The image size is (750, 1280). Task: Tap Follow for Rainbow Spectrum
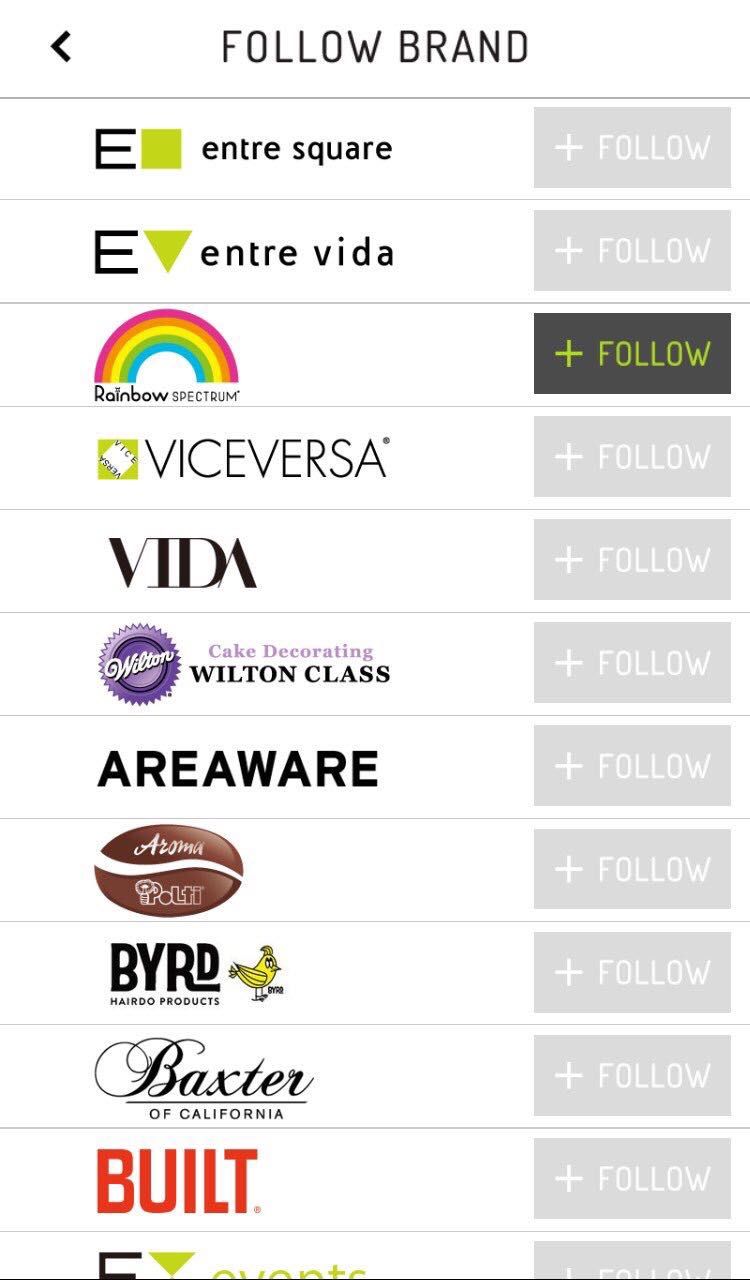pyautogui.click(x=632, y=354)
